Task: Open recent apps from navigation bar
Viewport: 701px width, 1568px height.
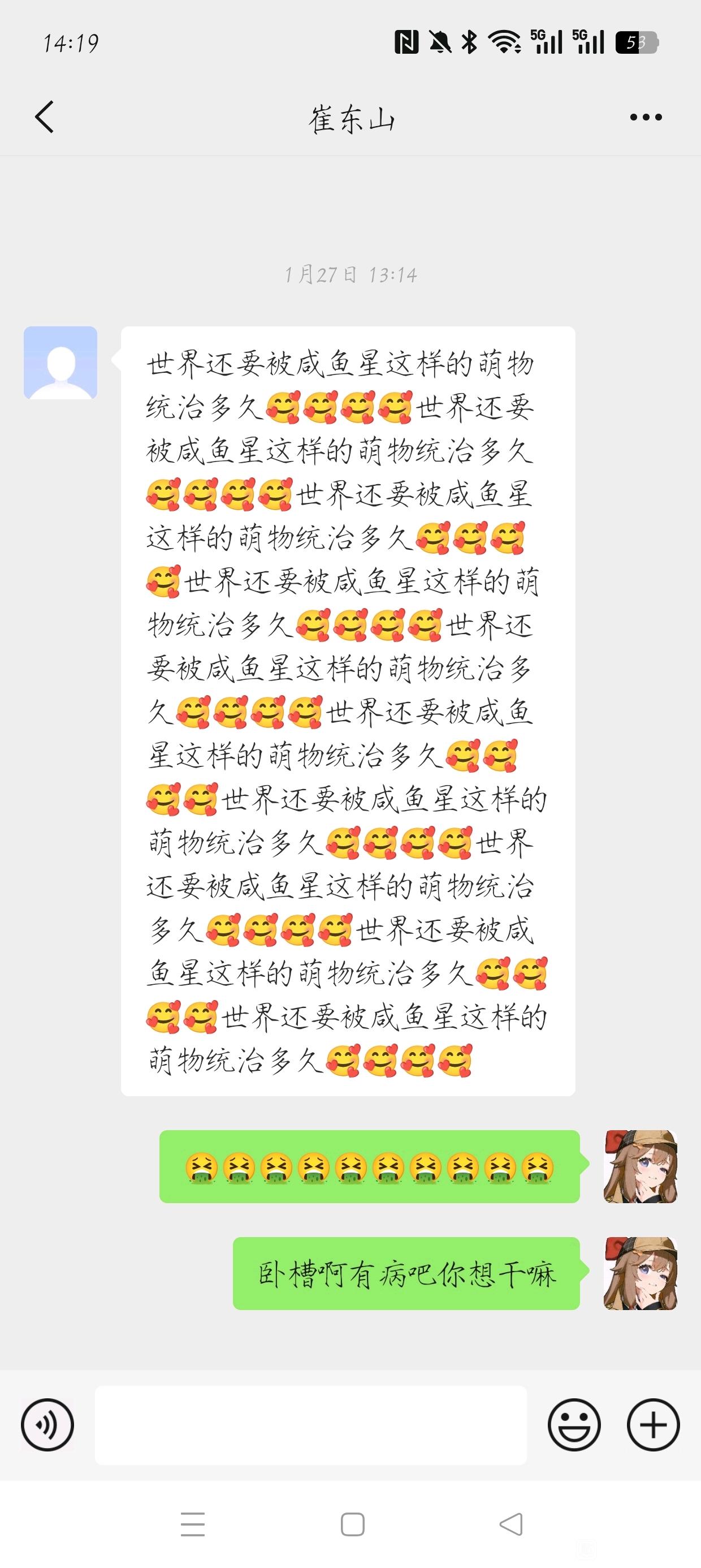Action: point(193,1524)
